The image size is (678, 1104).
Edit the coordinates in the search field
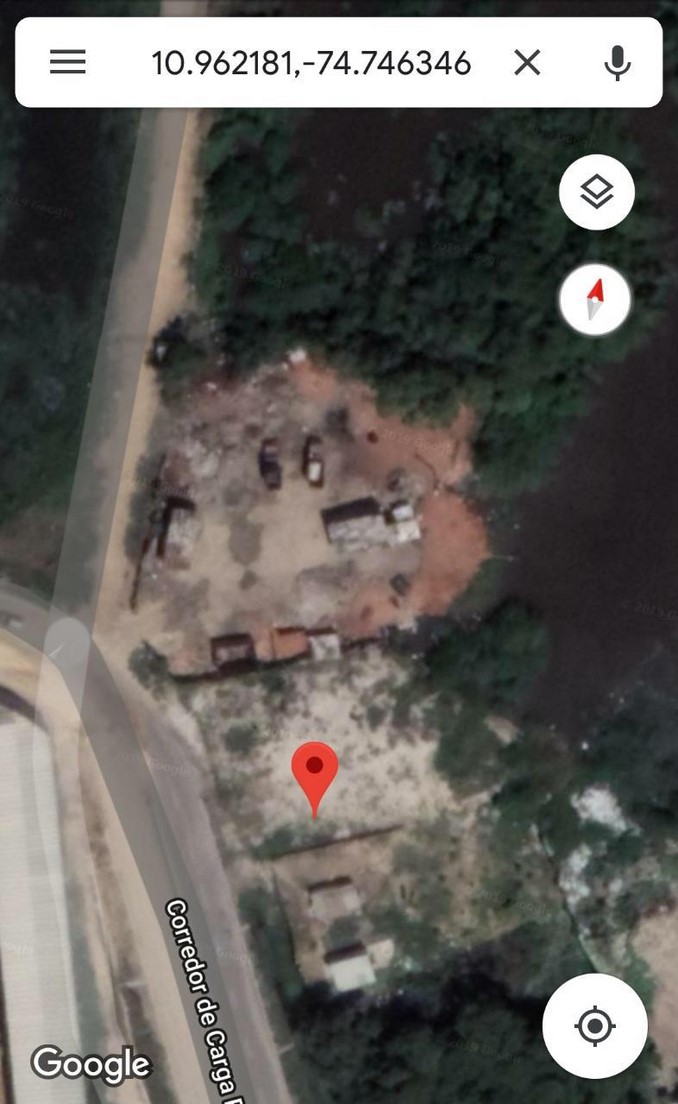310,64
